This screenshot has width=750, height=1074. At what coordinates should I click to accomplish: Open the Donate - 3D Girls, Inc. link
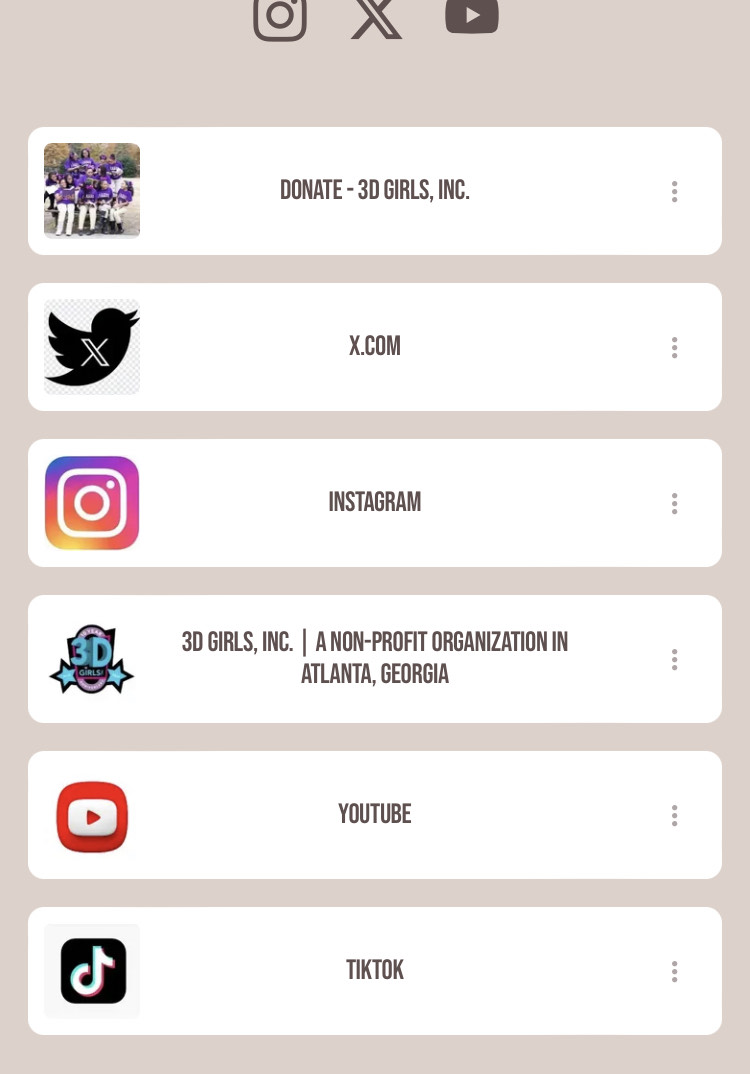pos(374,190)
